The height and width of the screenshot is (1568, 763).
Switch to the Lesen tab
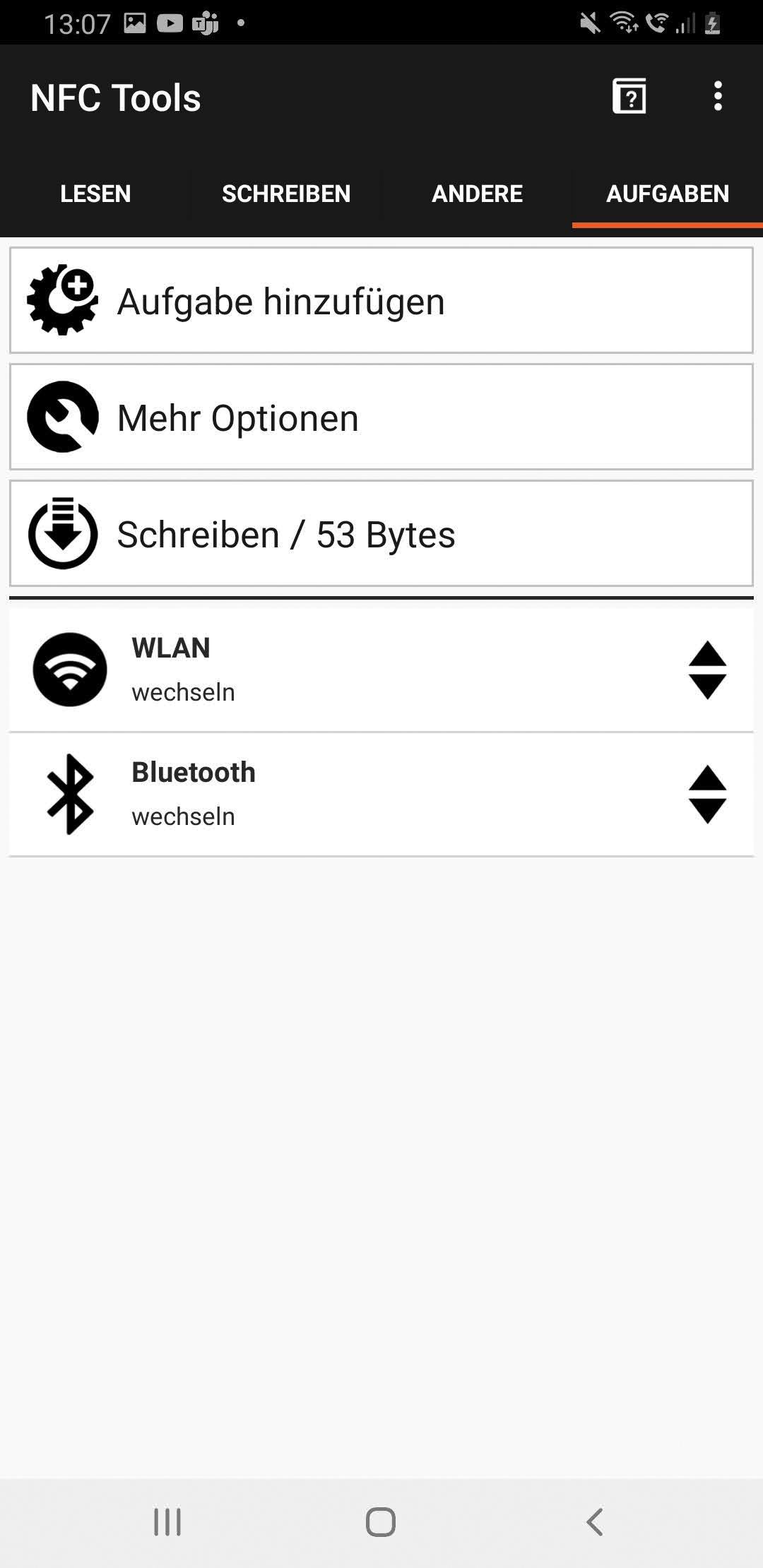tap(95, 194)
